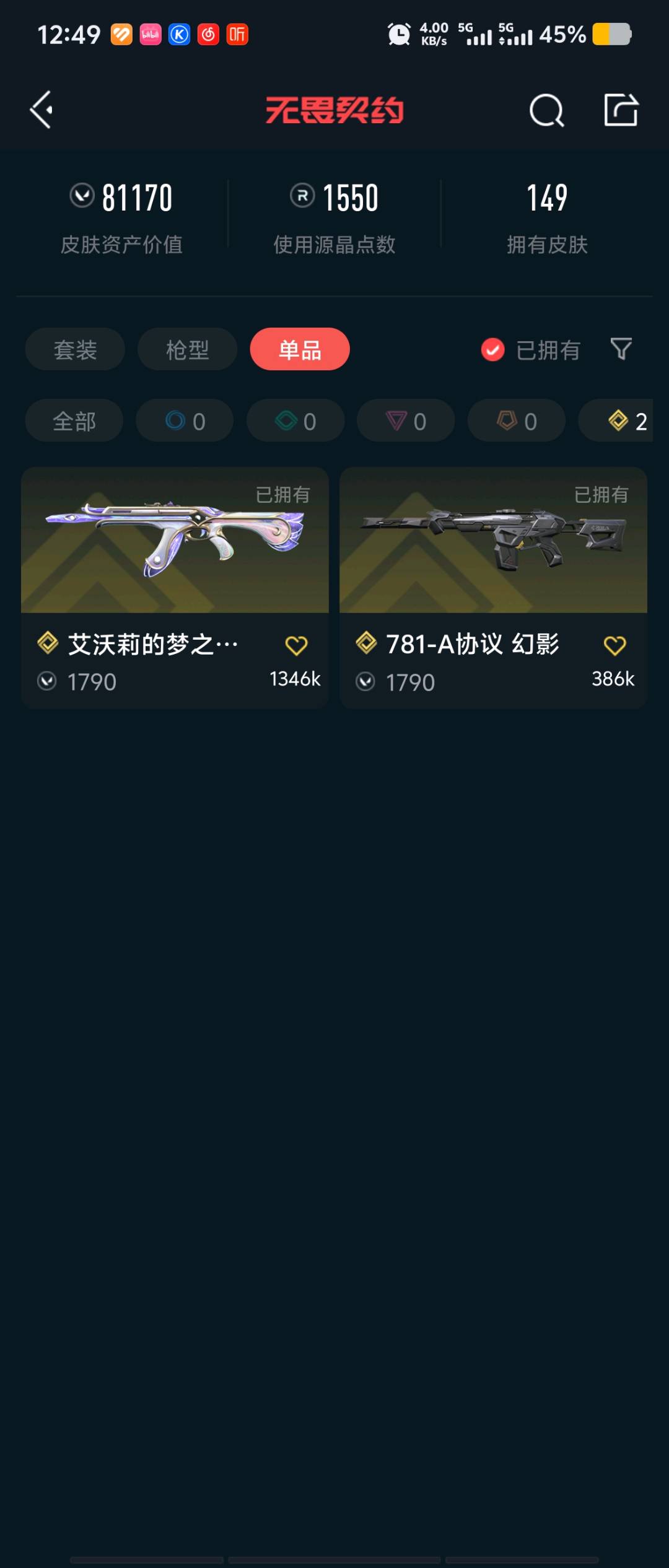Go back using the top-left arrow

point(42,110)
